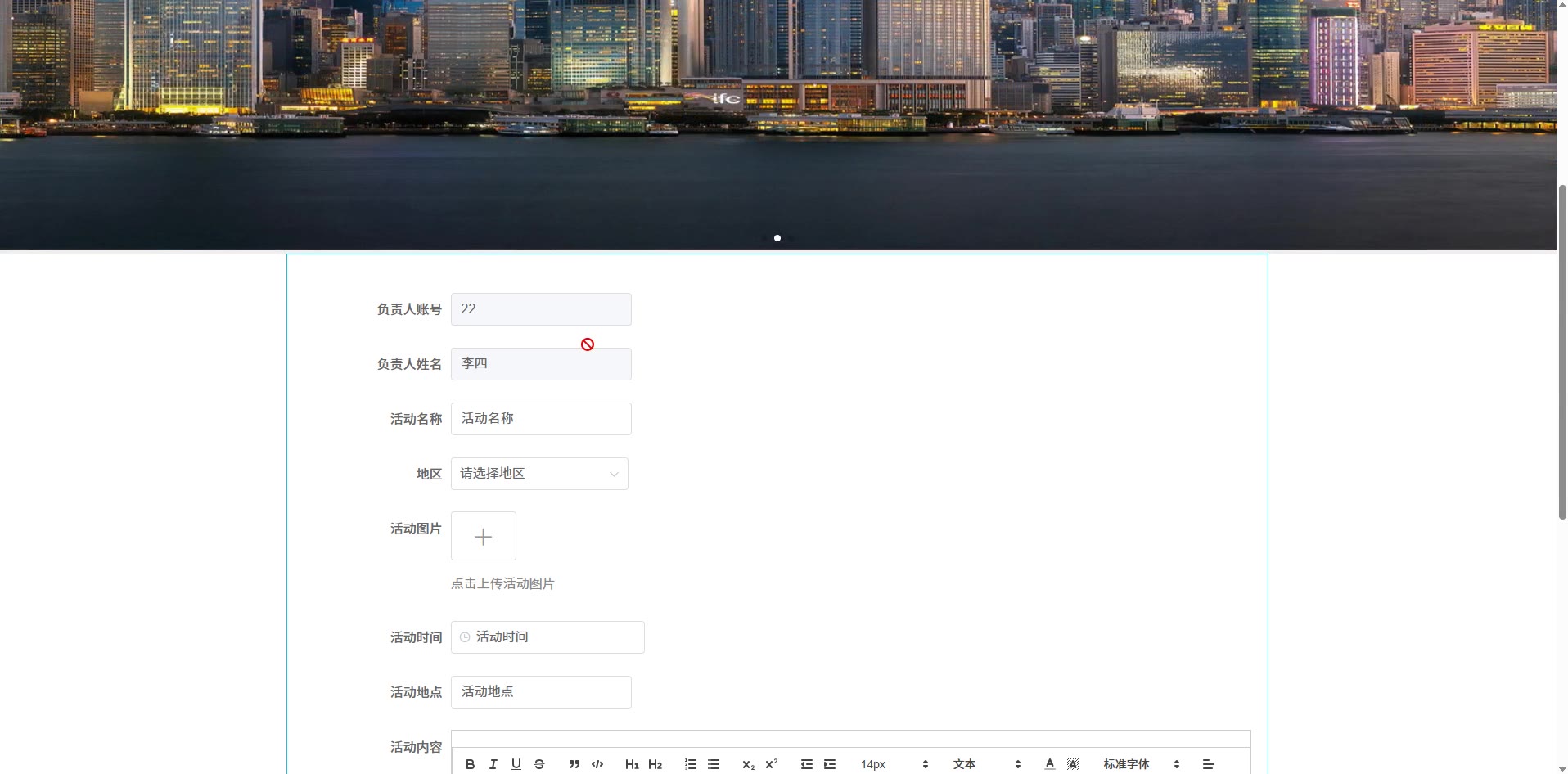The width and height of the screenshot is (1568, 774).
Task: Choose text color in editor toolbar
Action: pos(1049,764)
